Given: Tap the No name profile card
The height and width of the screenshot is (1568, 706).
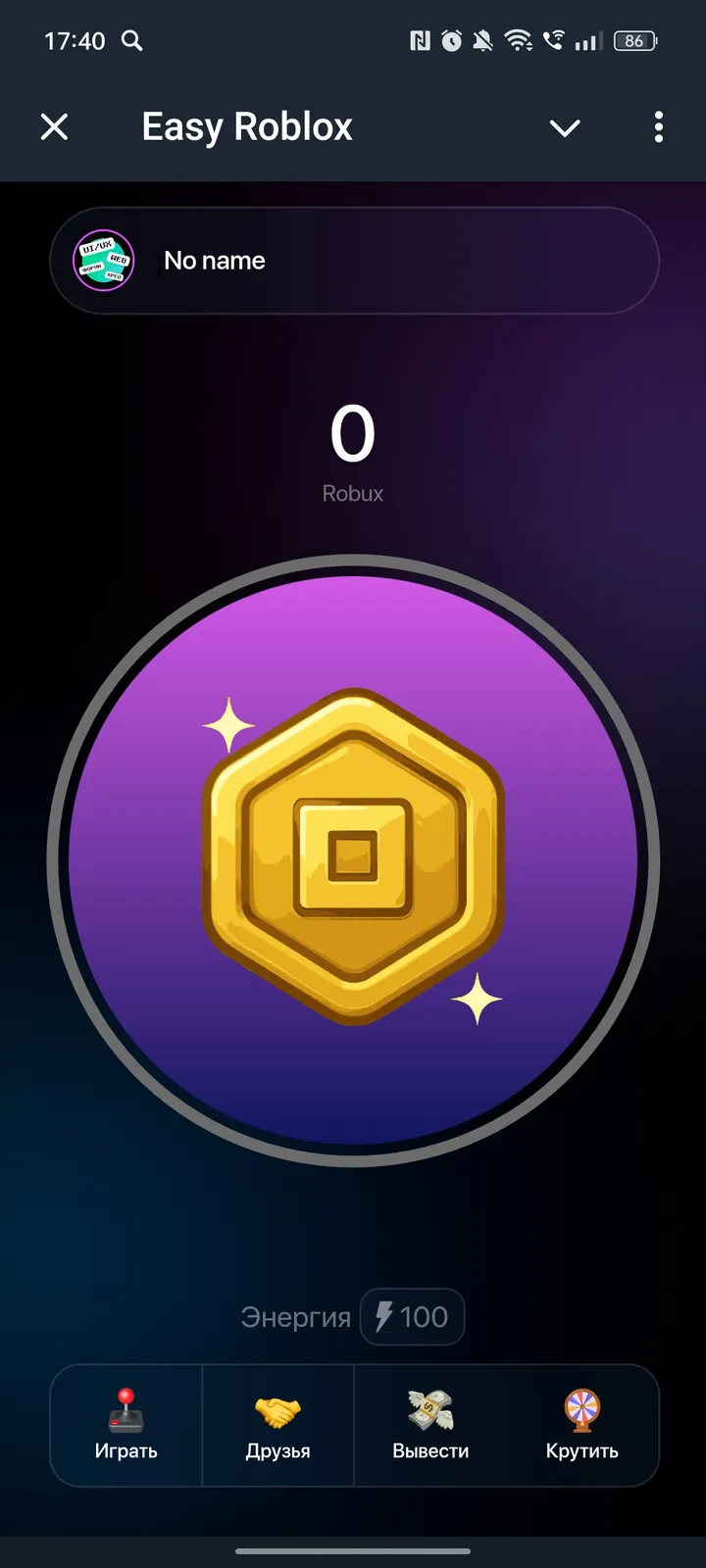Looking at the screenshot, I should click(355, 261).
